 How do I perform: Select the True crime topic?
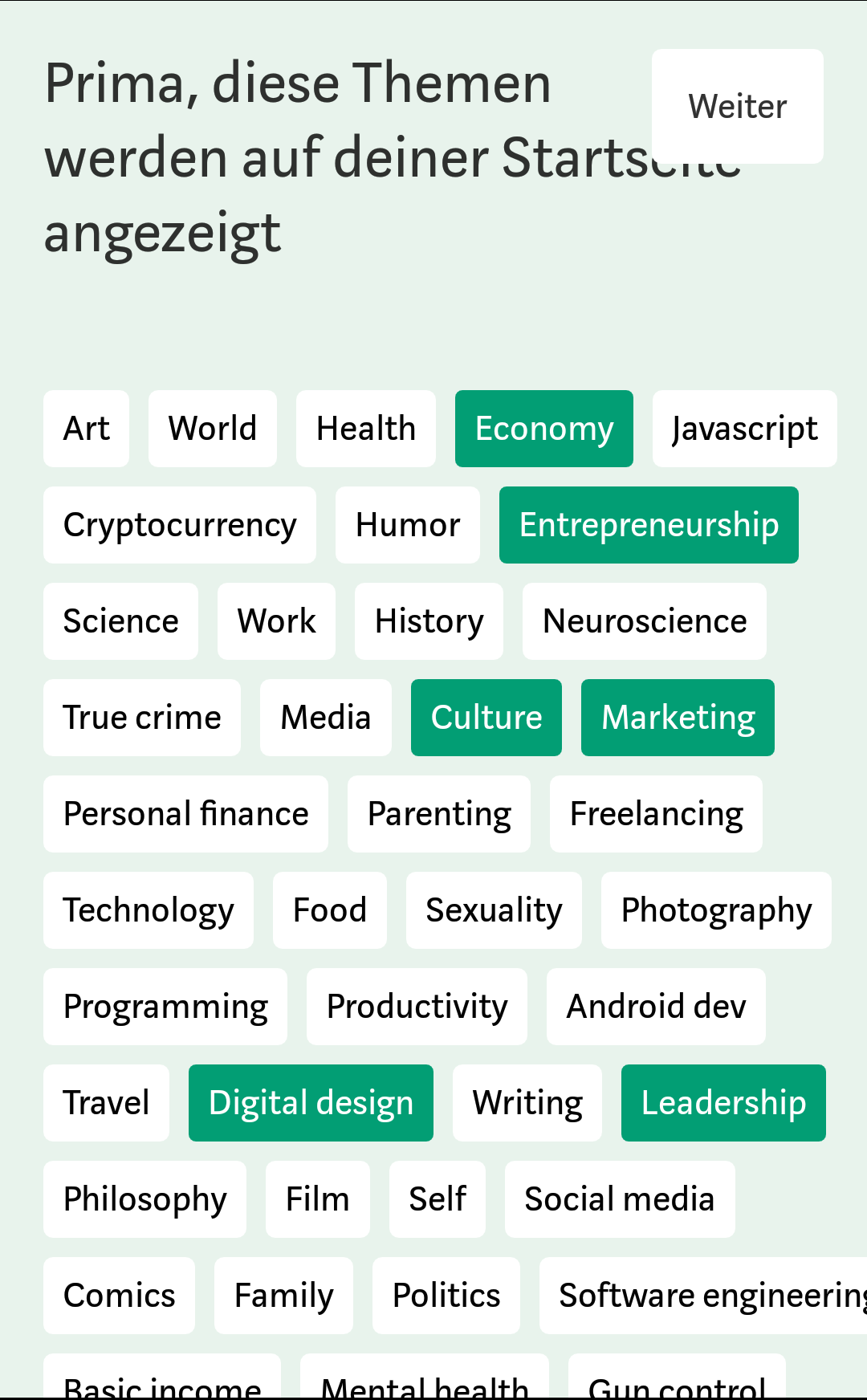tap(142, 717)
